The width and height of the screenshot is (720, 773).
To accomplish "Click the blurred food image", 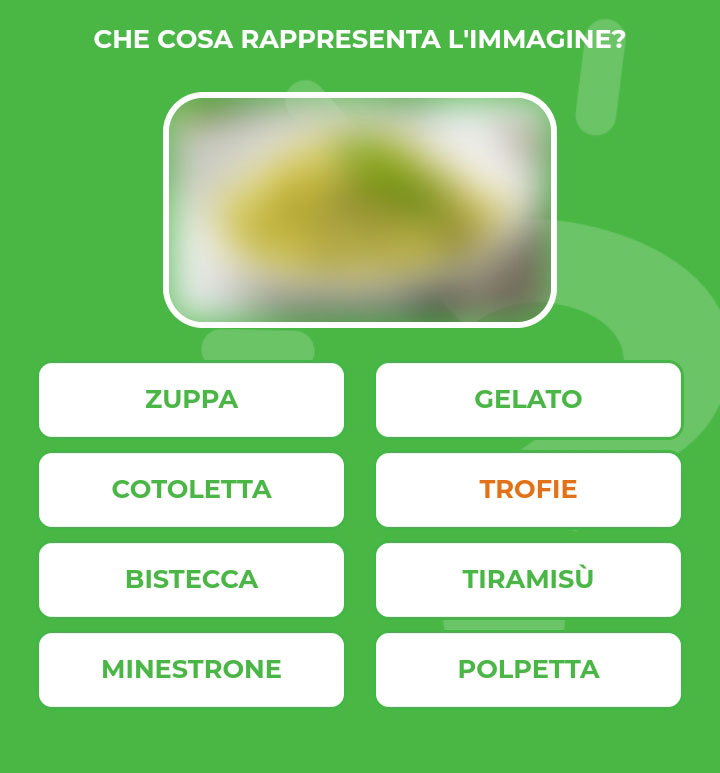I will point(360,207).
